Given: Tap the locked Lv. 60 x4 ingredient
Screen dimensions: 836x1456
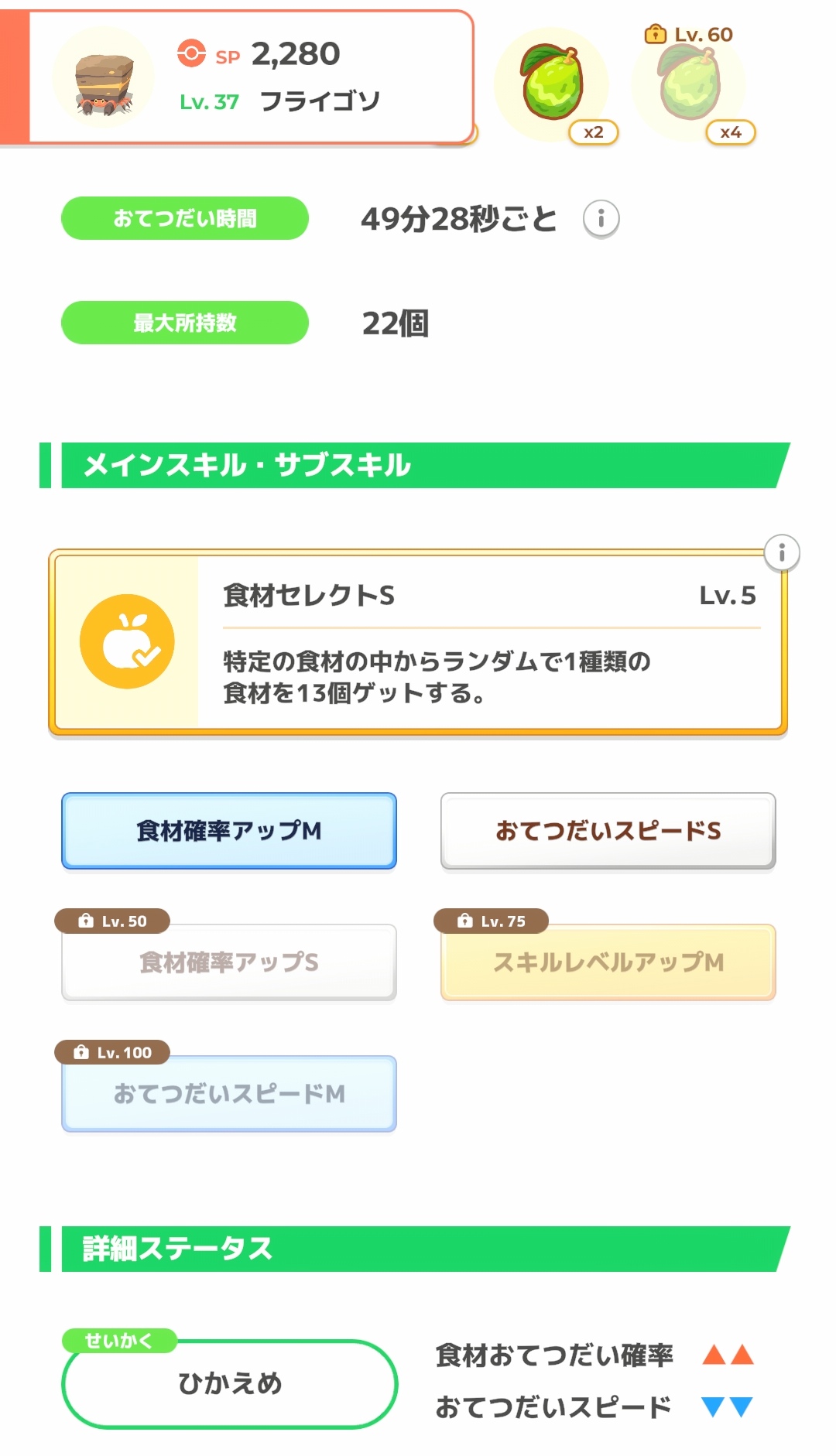Looking at the screenshot, I should tap(690, 84).
